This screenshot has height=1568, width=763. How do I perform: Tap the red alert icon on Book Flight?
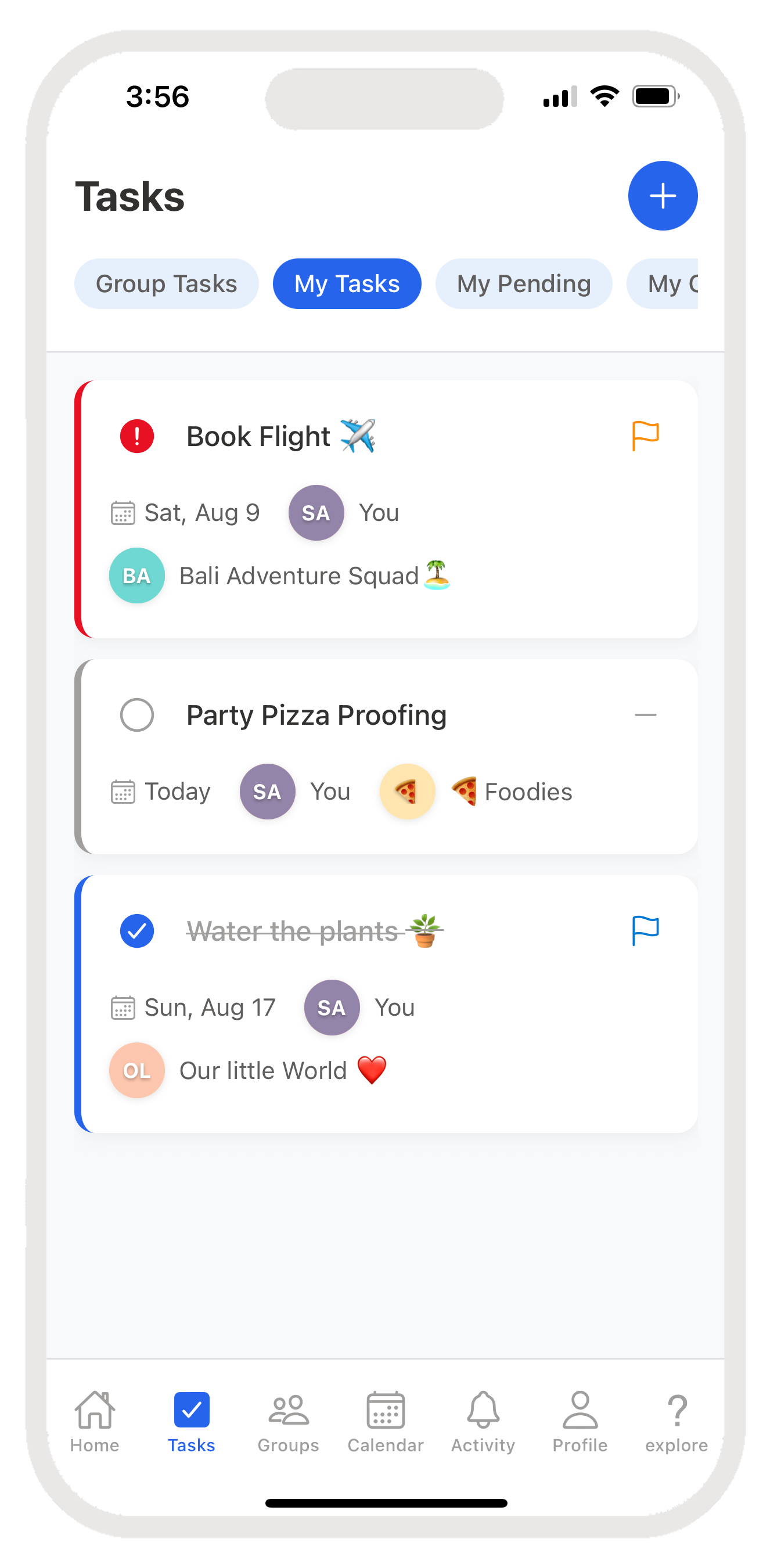(x=137, y=437)
